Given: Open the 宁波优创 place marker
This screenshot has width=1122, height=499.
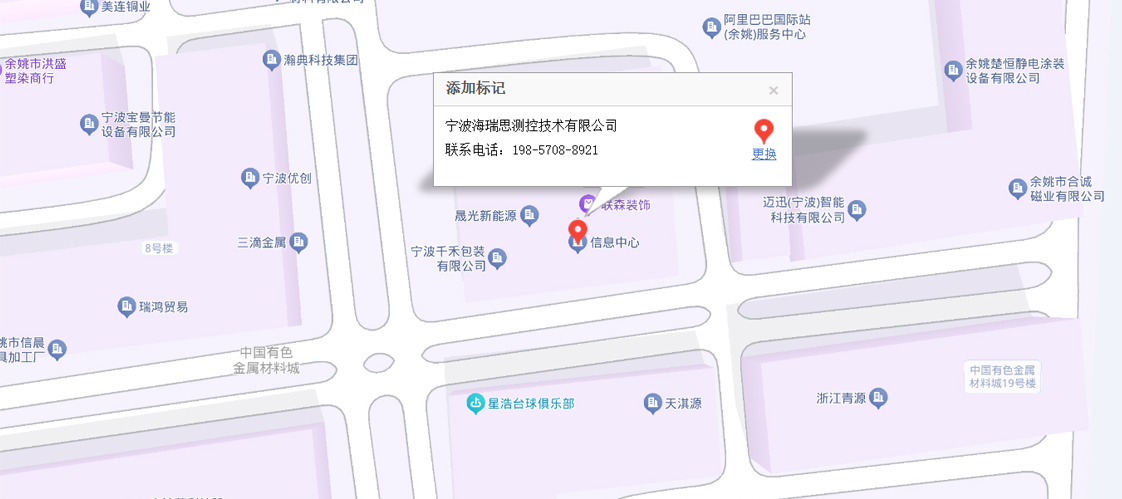Looking at the screenshot, I should 250,178.
